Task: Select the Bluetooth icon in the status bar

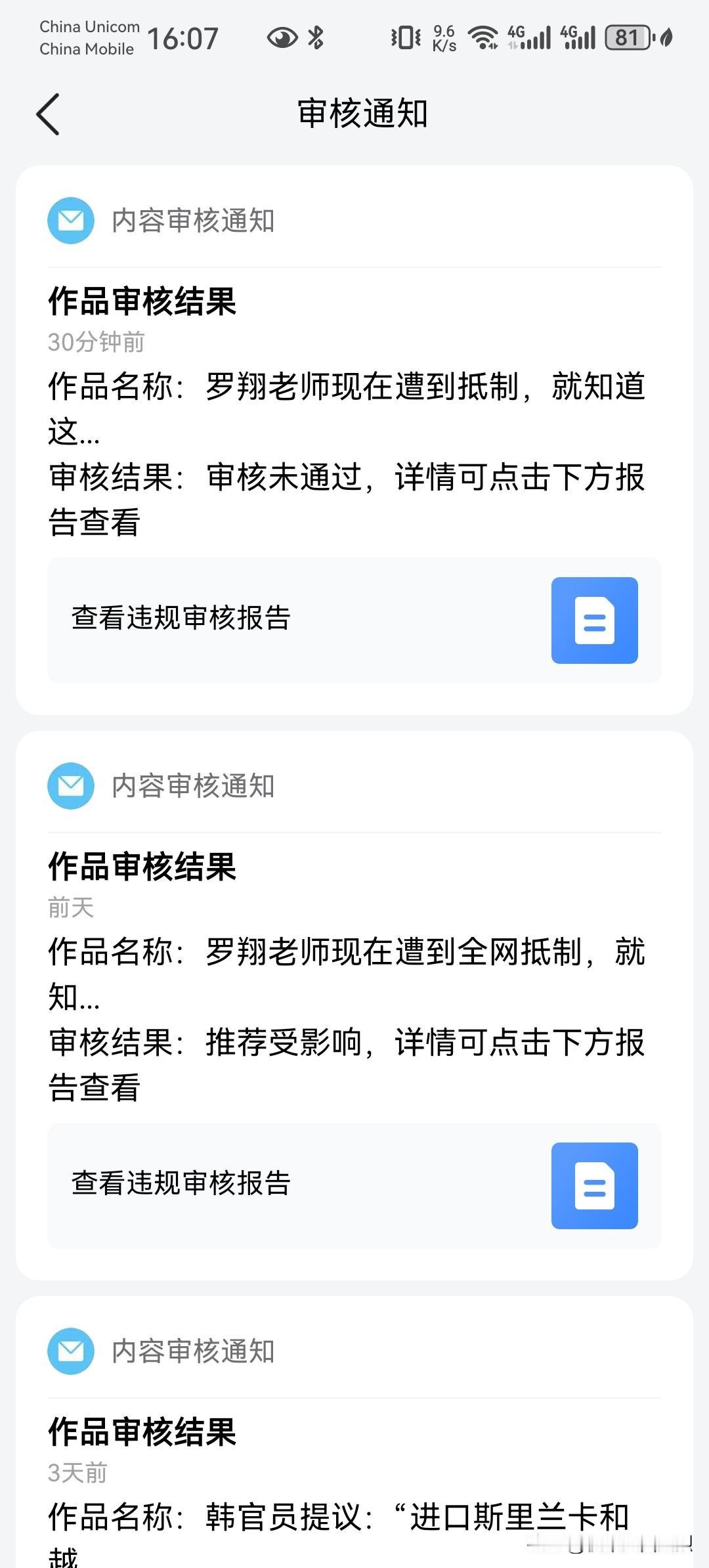Action: 316,38
